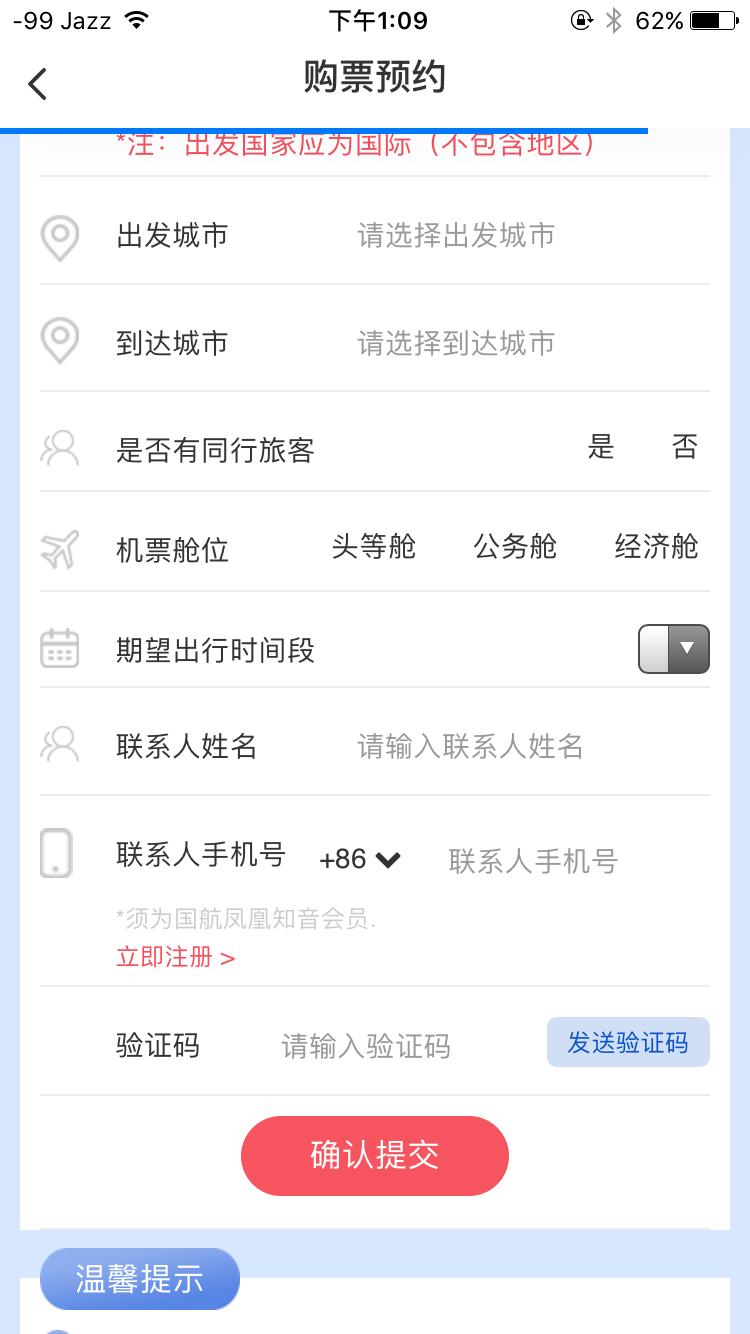Click the mobile phone icon beside 联系人手机号
The image size is (750, 1334).
coord(56,855)
